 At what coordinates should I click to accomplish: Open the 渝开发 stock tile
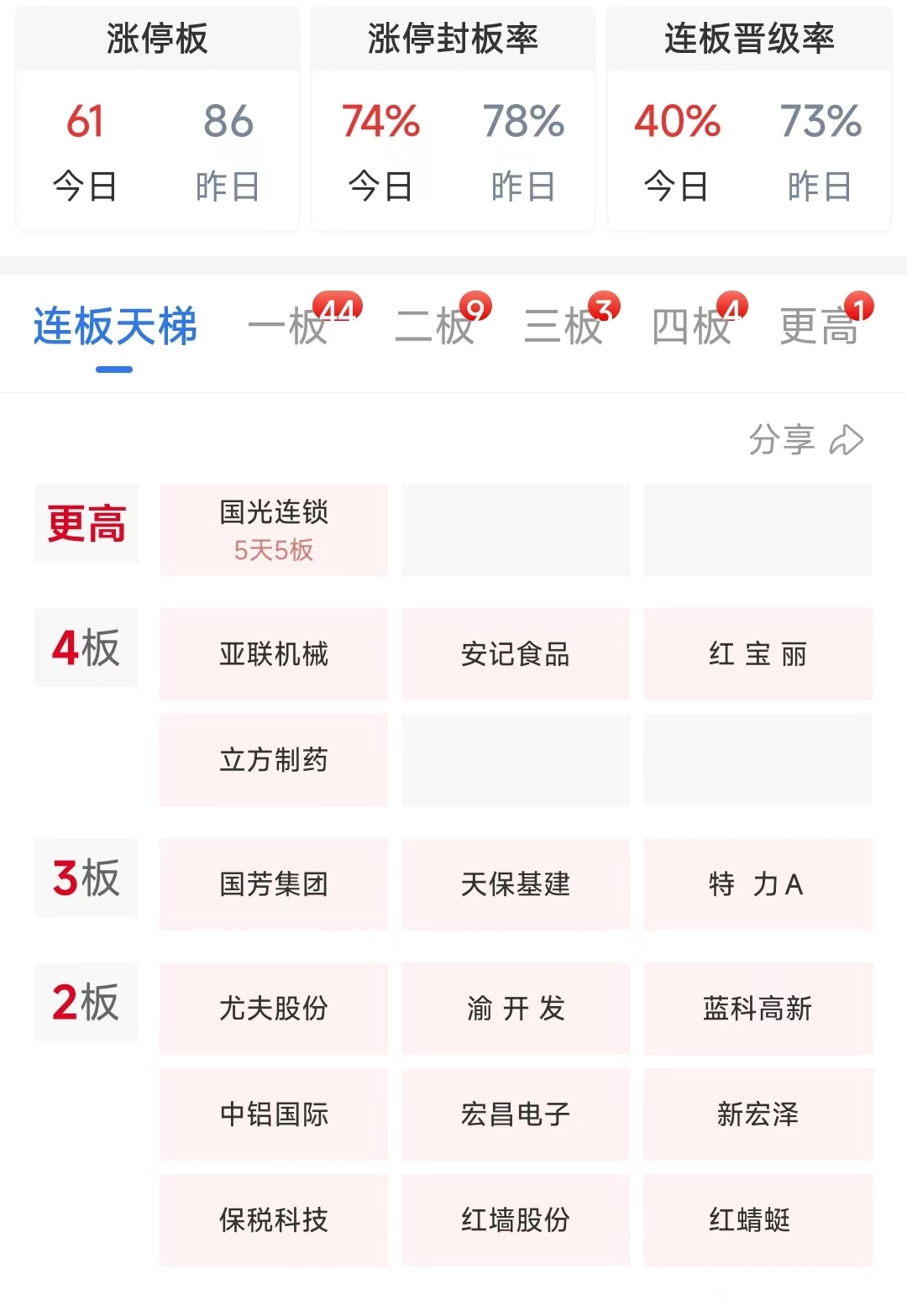pyautogui.click(x=516, y=1009)
